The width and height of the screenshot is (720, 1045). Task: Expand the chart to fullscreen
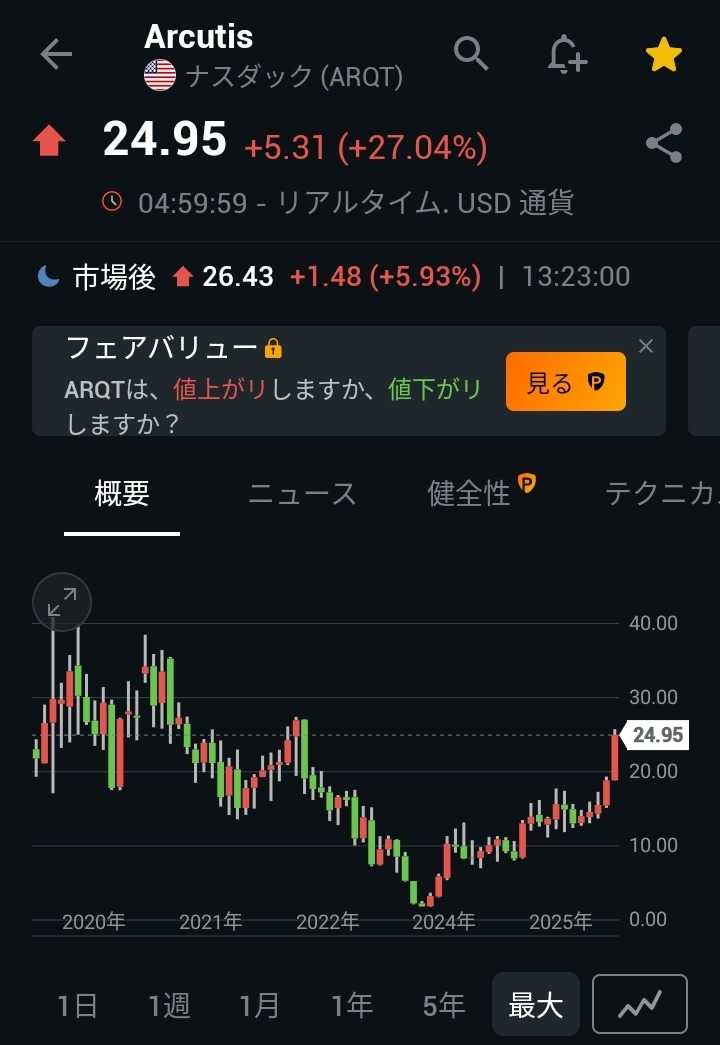point(62,602)
